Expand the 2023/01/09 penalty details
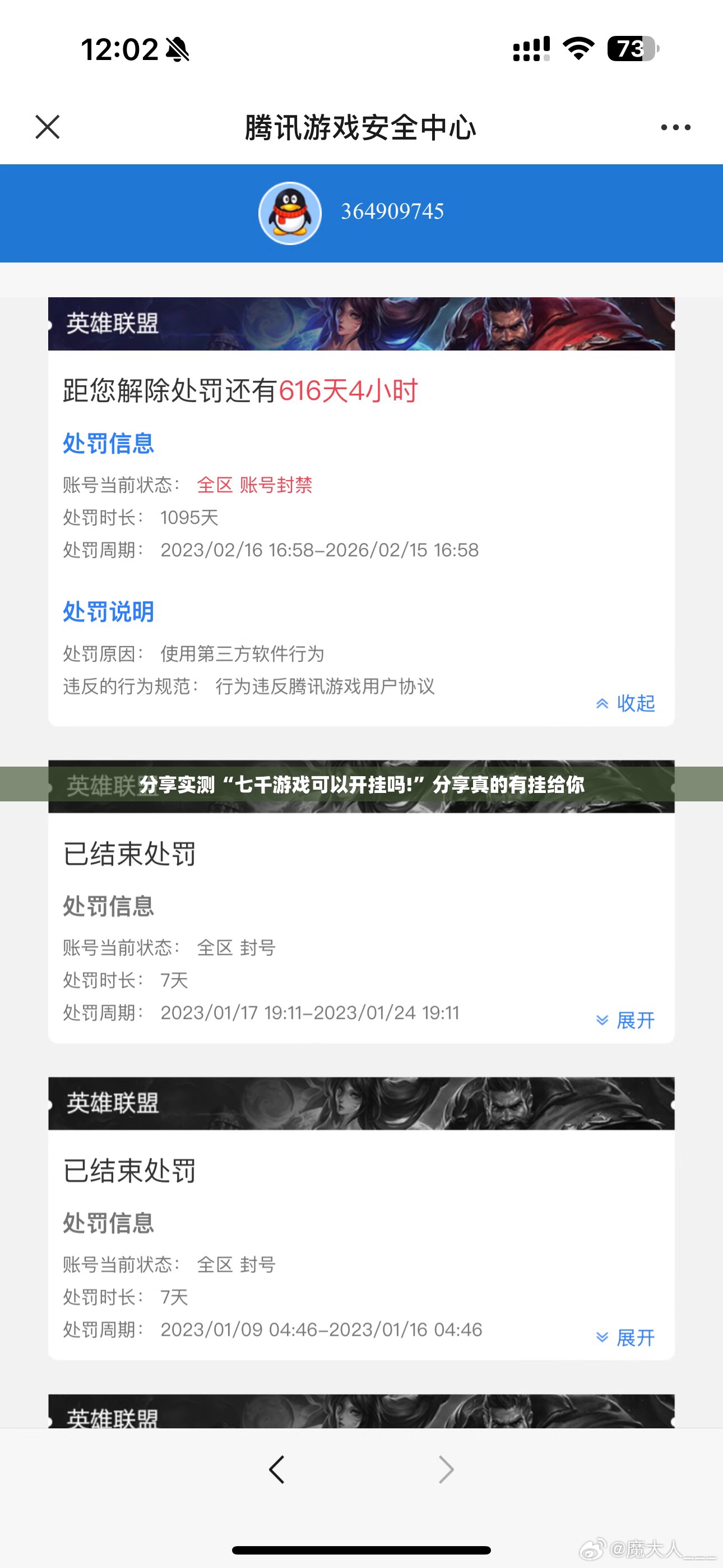The width and height of the screenshot is (723, 1568). (625, 1338)
